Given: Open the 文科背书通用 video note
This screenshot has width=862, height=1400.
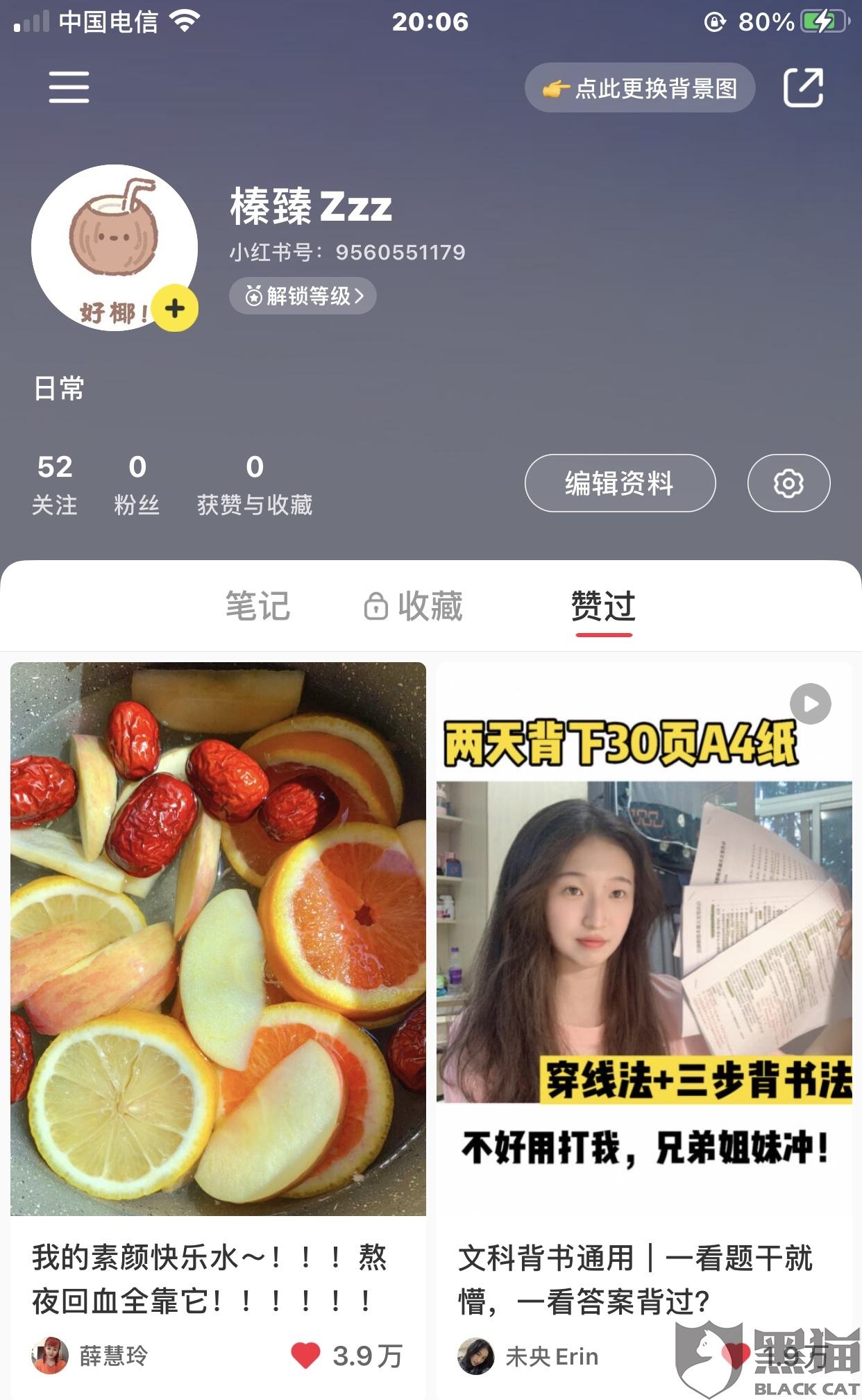Looking at the screenshot, I should pos(643,938).
